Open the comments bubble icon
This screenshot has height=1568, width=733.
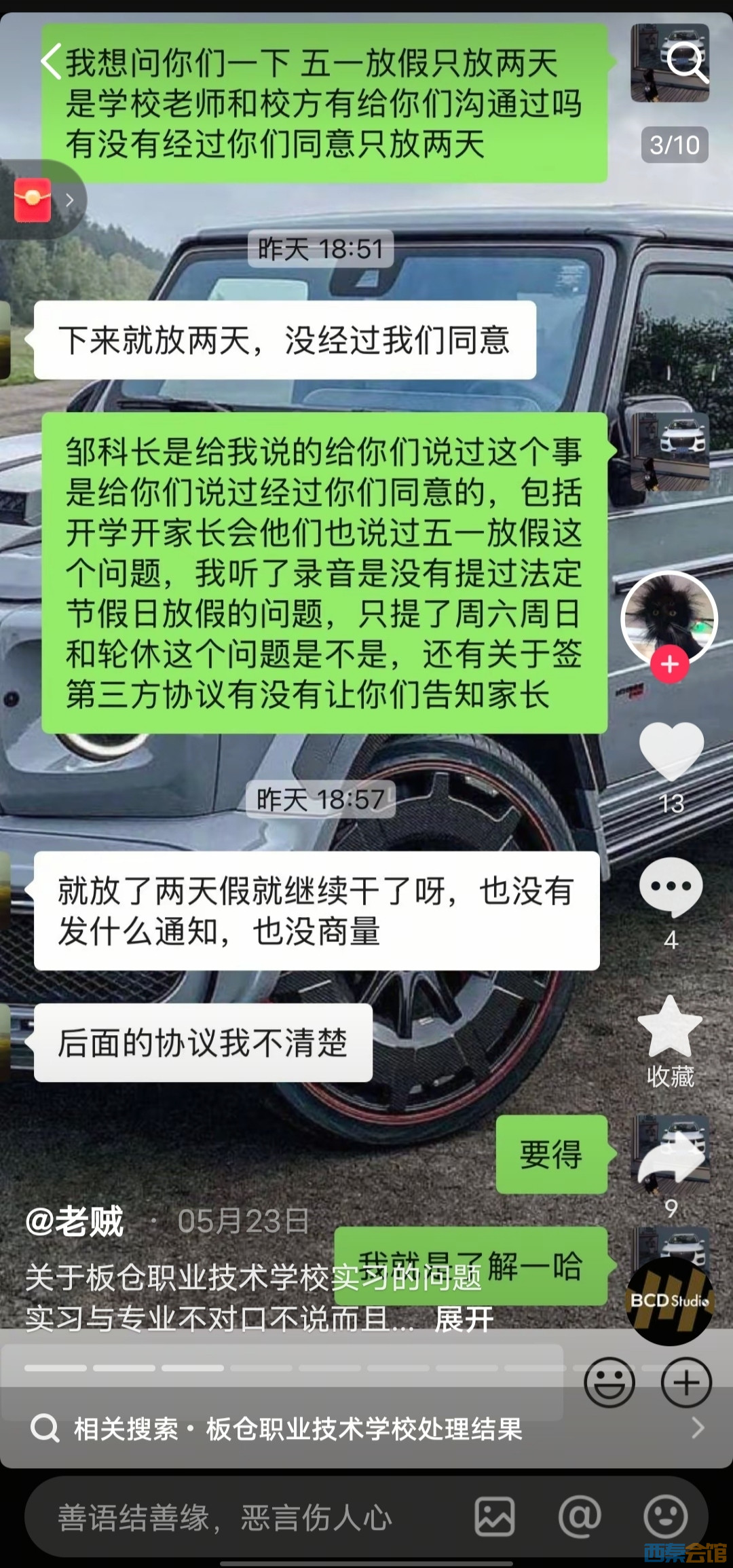click(x=671, y=886)
